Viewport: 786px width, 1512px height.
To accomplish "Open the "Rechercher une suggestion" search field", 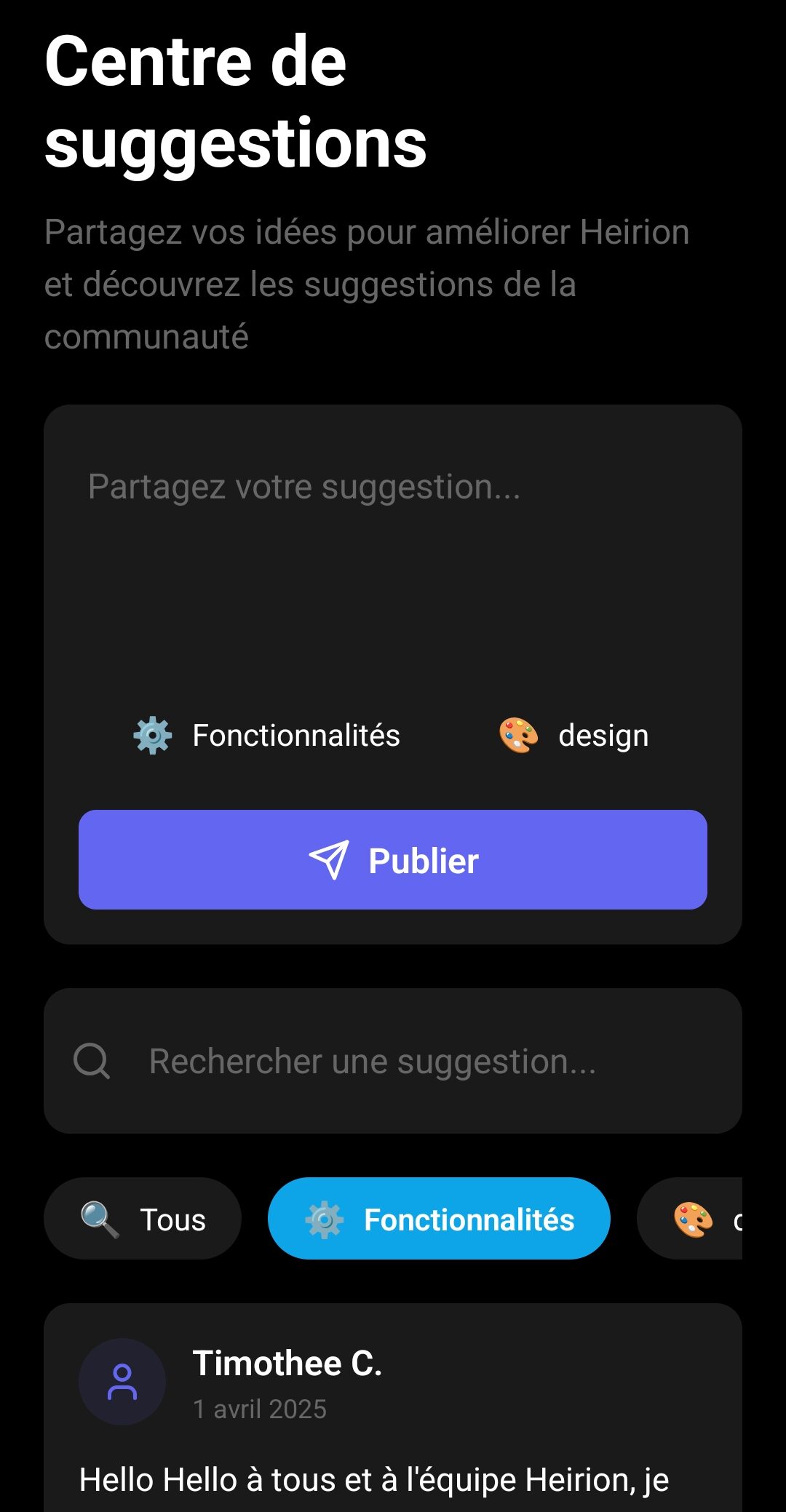I will coord(393,1061).
